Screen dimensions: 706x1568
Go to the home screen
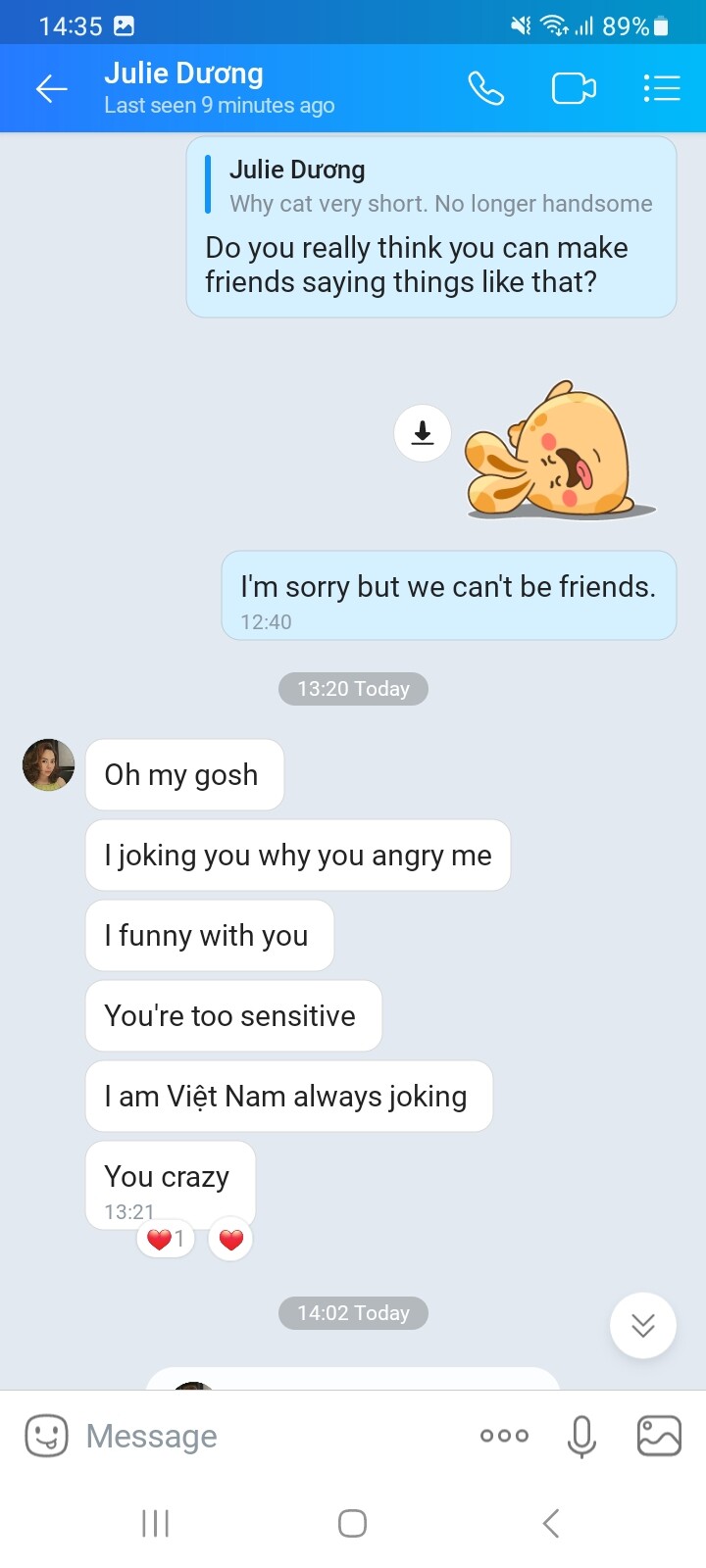pos(352,1523)
